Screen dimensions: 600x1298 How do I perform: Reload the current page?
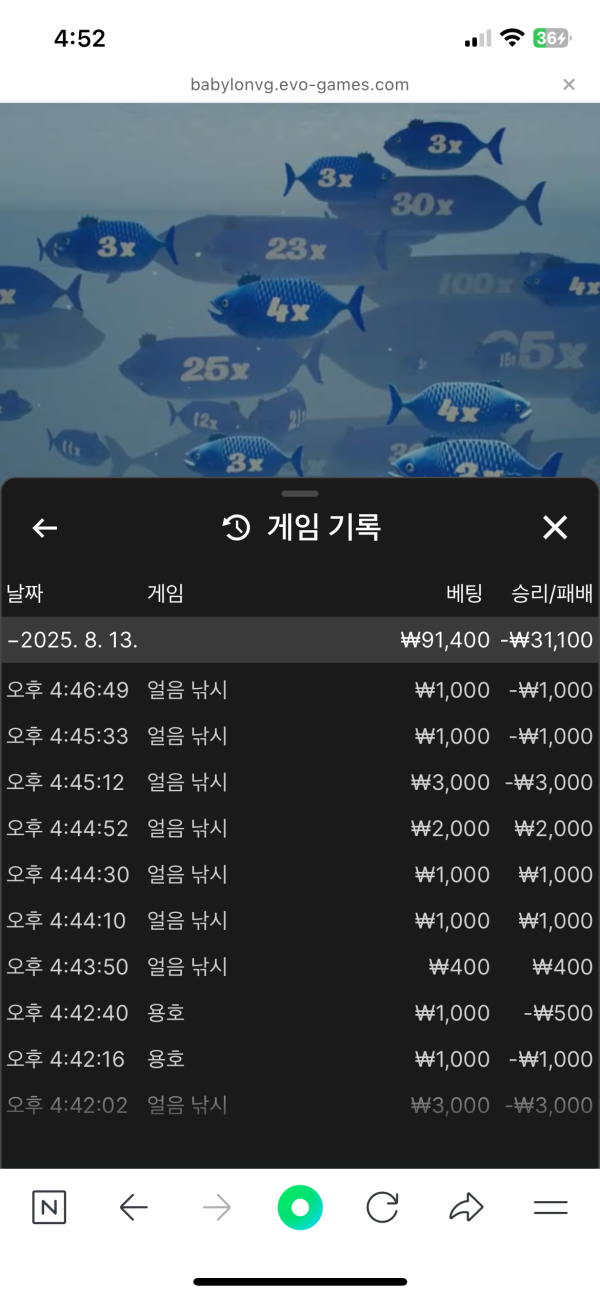(383, 1208)
